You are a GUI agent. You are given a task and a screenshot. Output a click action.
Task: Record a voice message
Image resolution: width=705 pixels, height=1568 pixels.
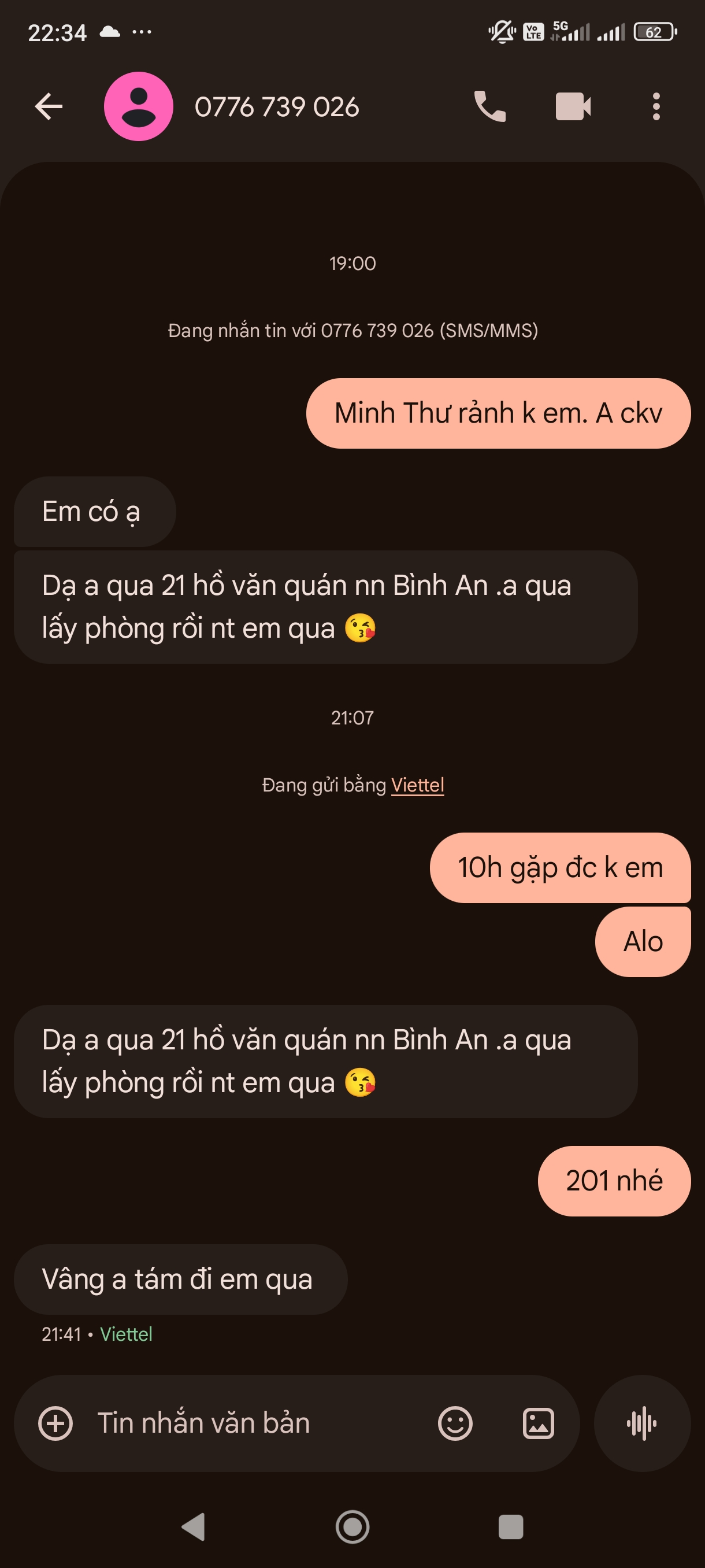[642, 1423]
